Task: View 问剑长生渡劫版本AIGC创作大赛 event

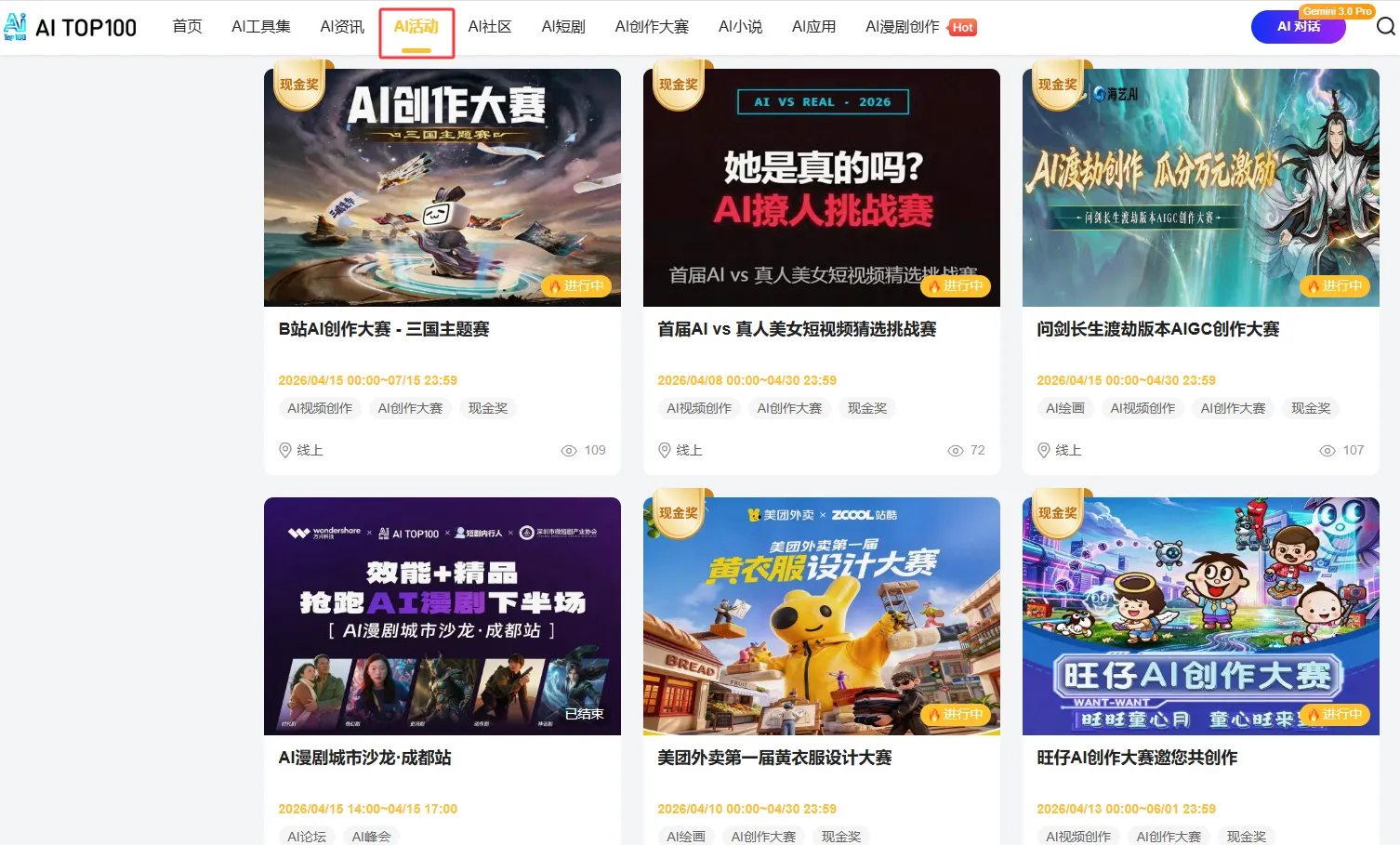Action: click(1157, 329)
